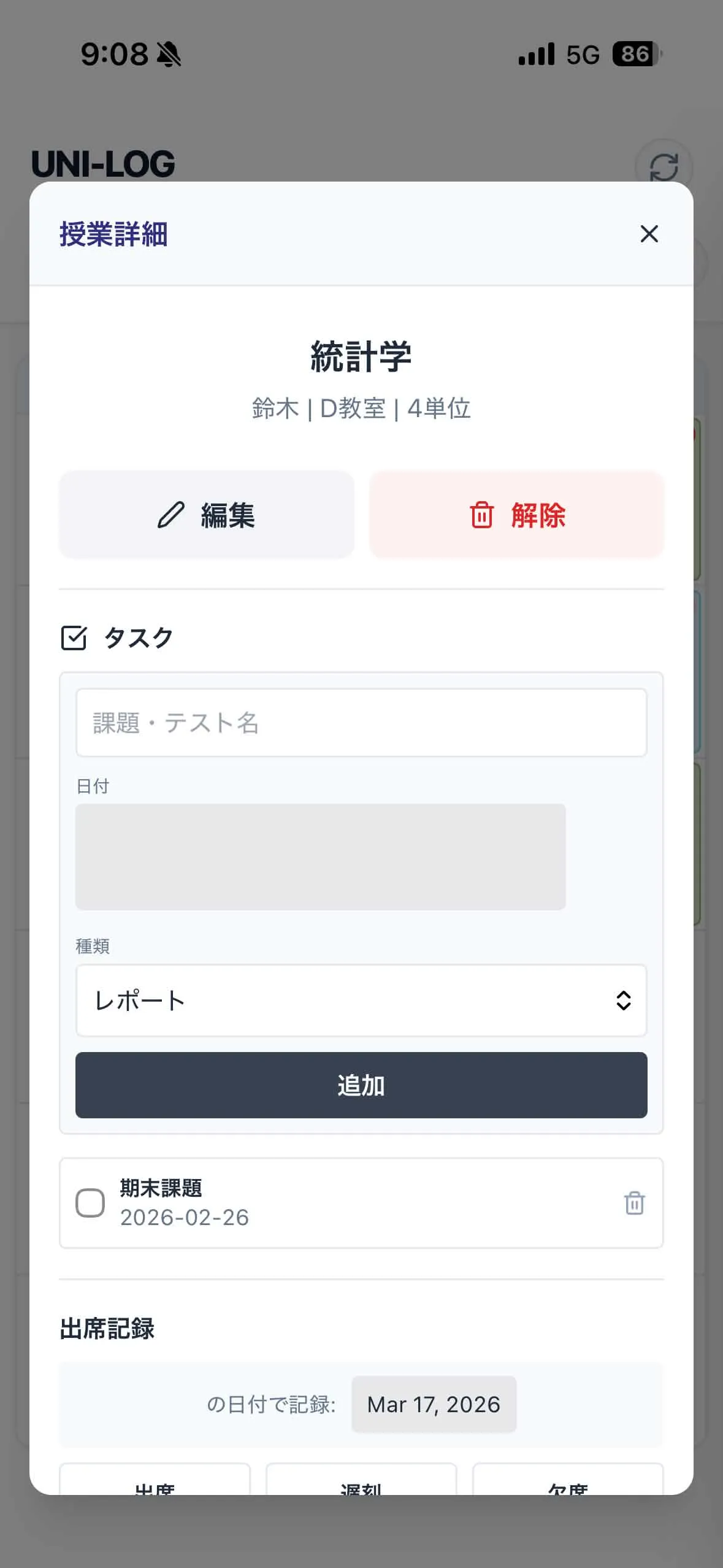Click the 課題・テスト名 input field
This screenshot has width=723, height=1568.
click(361, 722)
